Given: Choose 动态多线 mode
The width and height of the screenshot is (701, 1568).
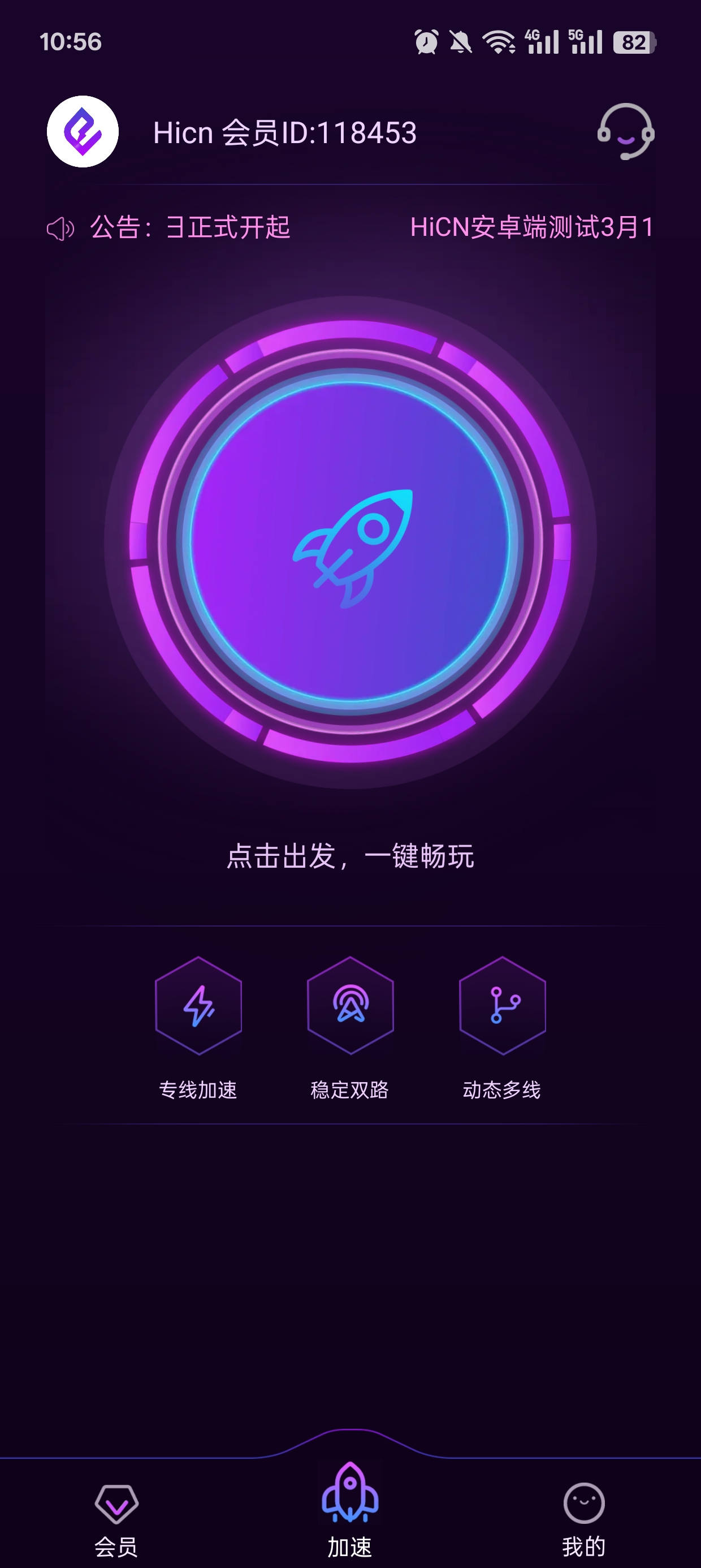Looking at the screenshot, I should 502,1006.
